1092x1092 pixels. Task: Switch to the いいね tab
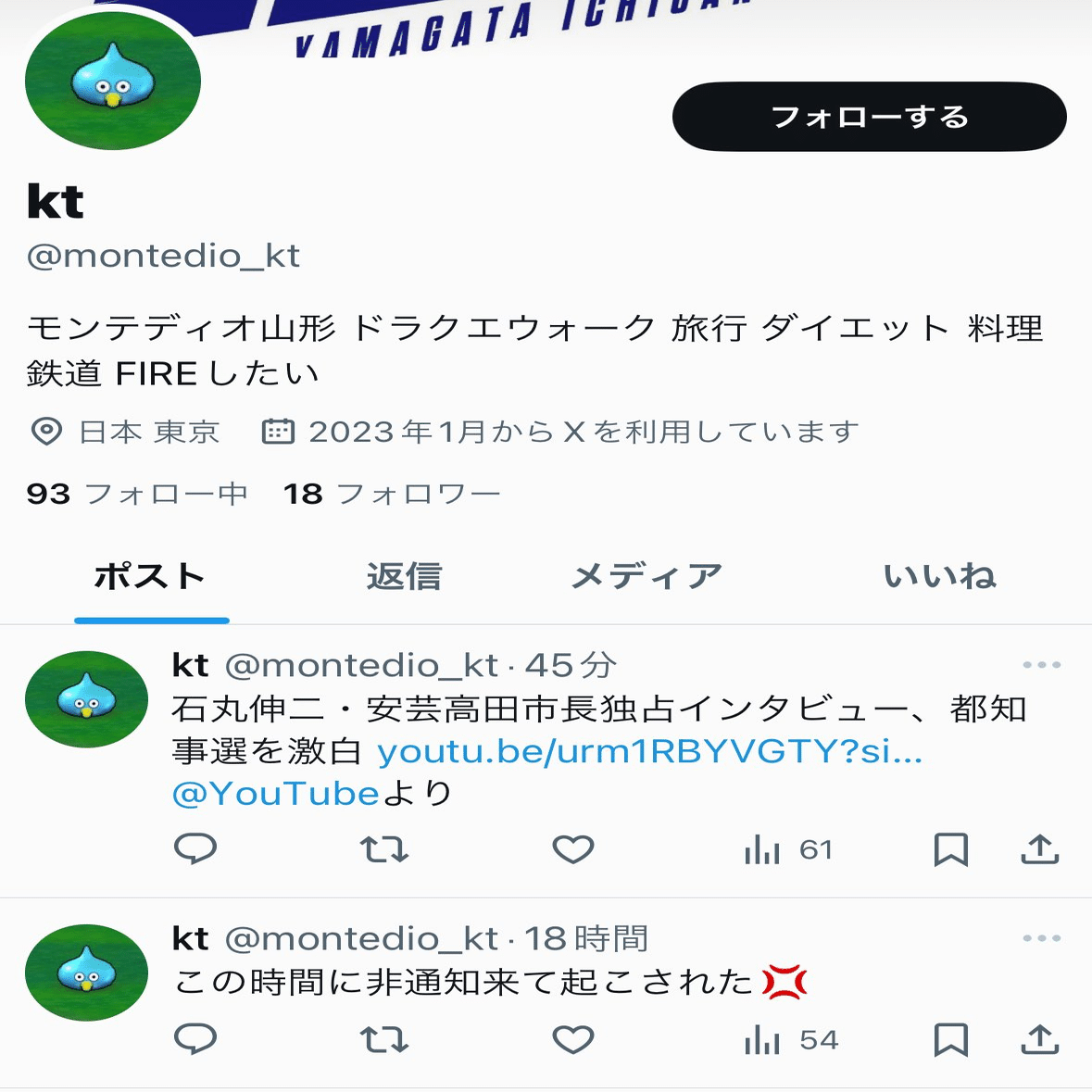coord(939,577)
